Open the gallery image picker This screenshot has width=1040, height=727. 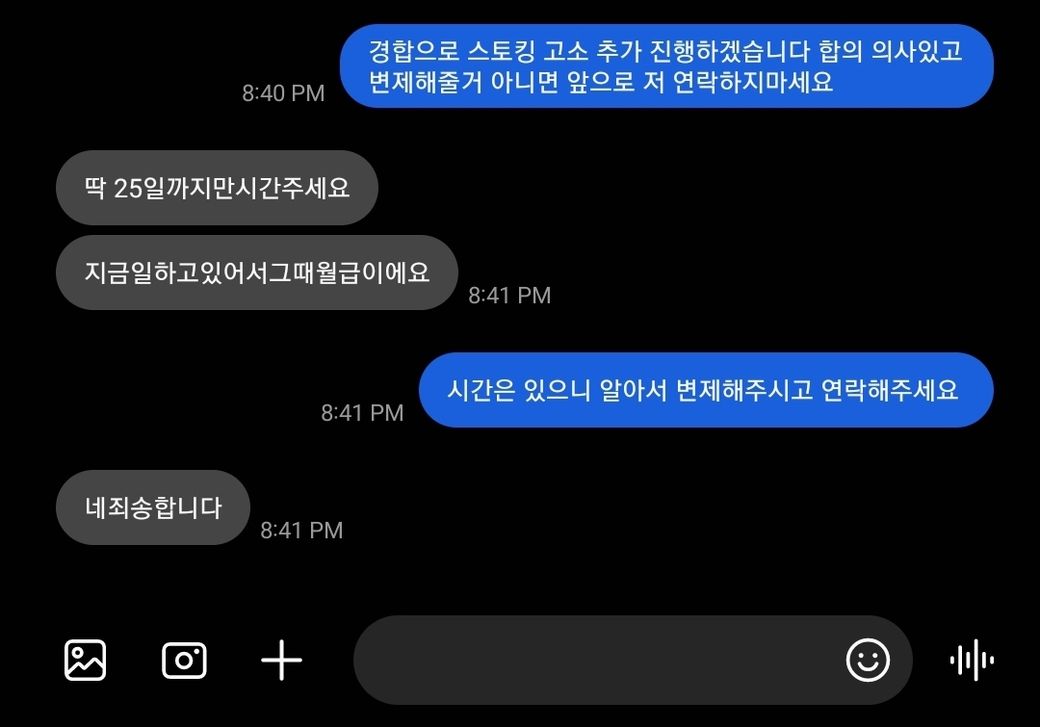click(85, 660)
